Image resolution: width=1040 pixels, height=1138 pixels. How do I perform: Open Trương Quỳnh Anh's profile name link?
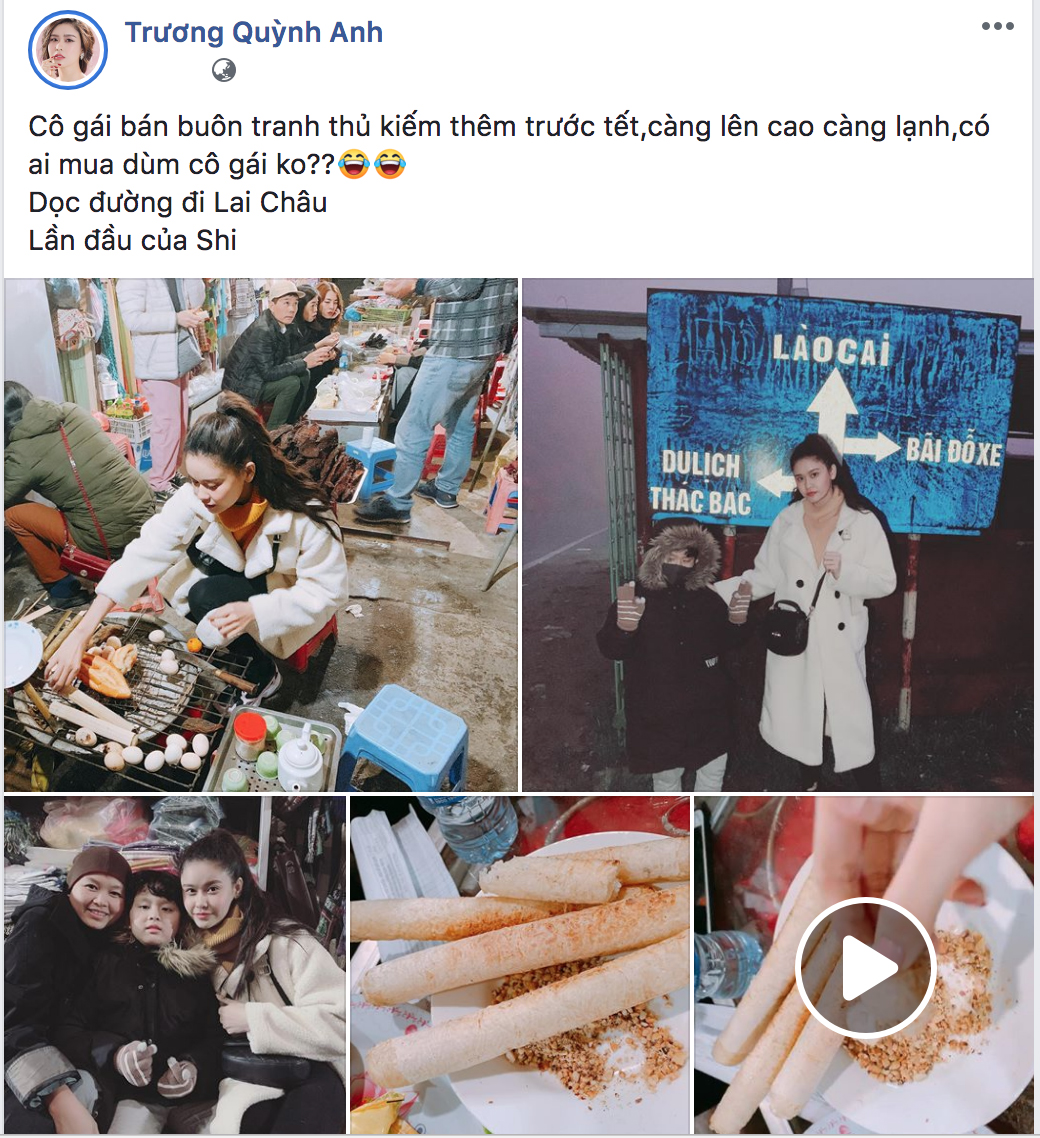tap(253, 32)
